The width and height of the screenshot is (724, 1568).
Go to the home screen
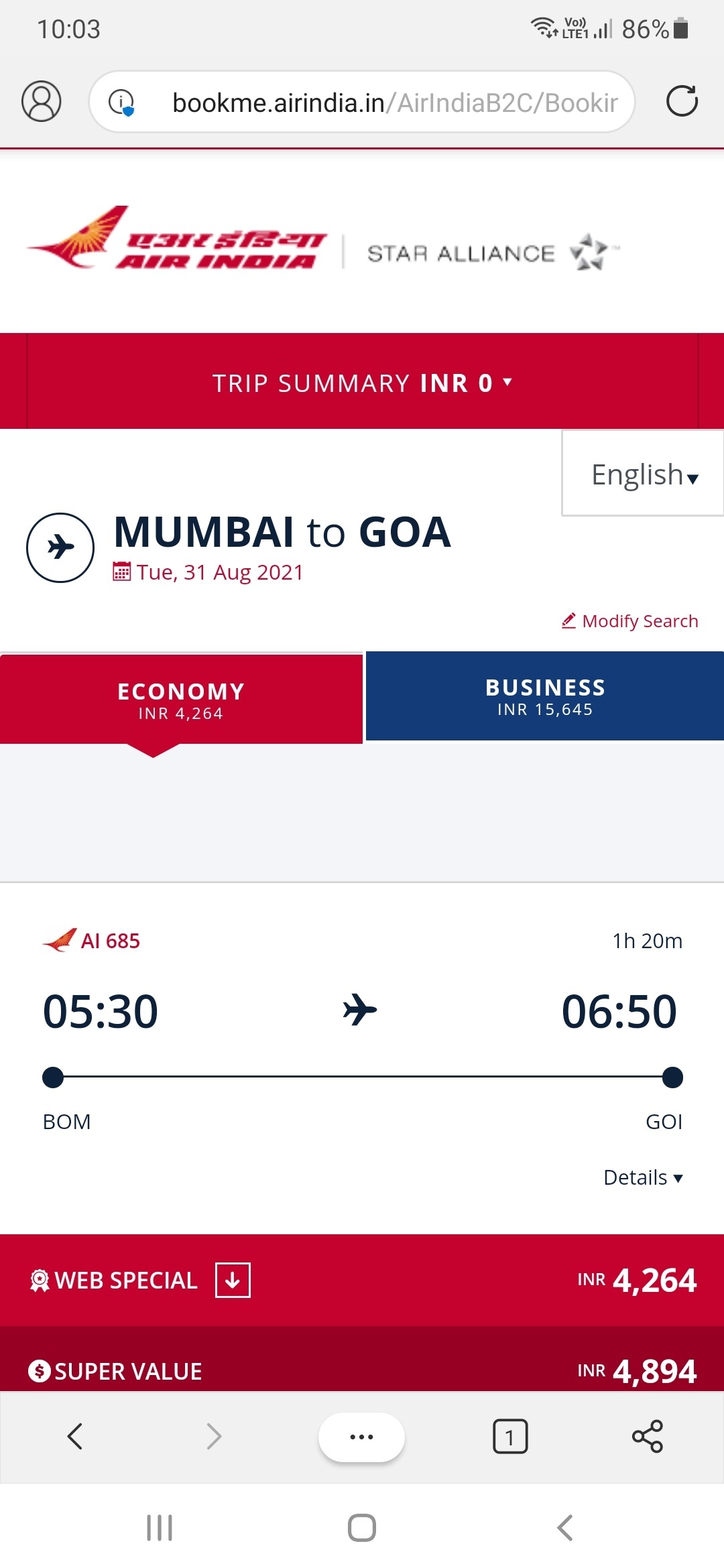(362, 1528)
